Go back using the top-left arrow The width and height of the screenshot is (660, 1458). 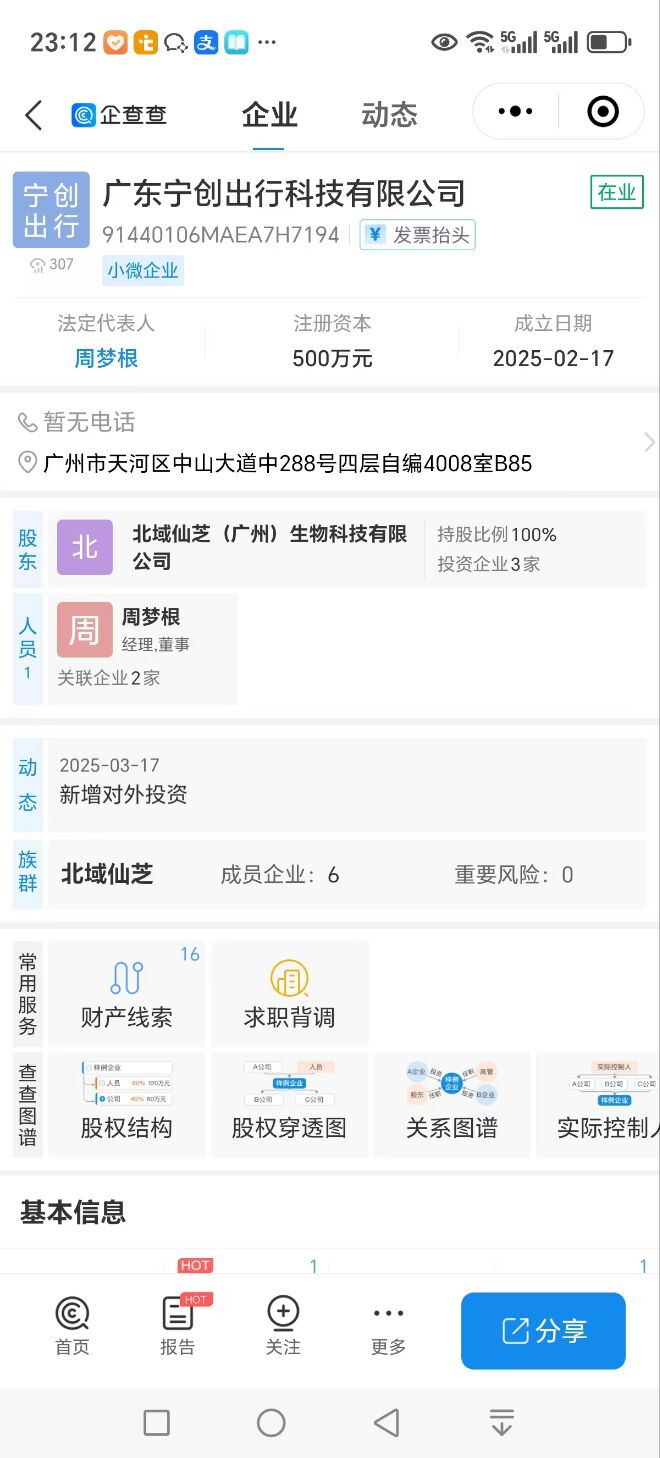[x=34, y=115]
